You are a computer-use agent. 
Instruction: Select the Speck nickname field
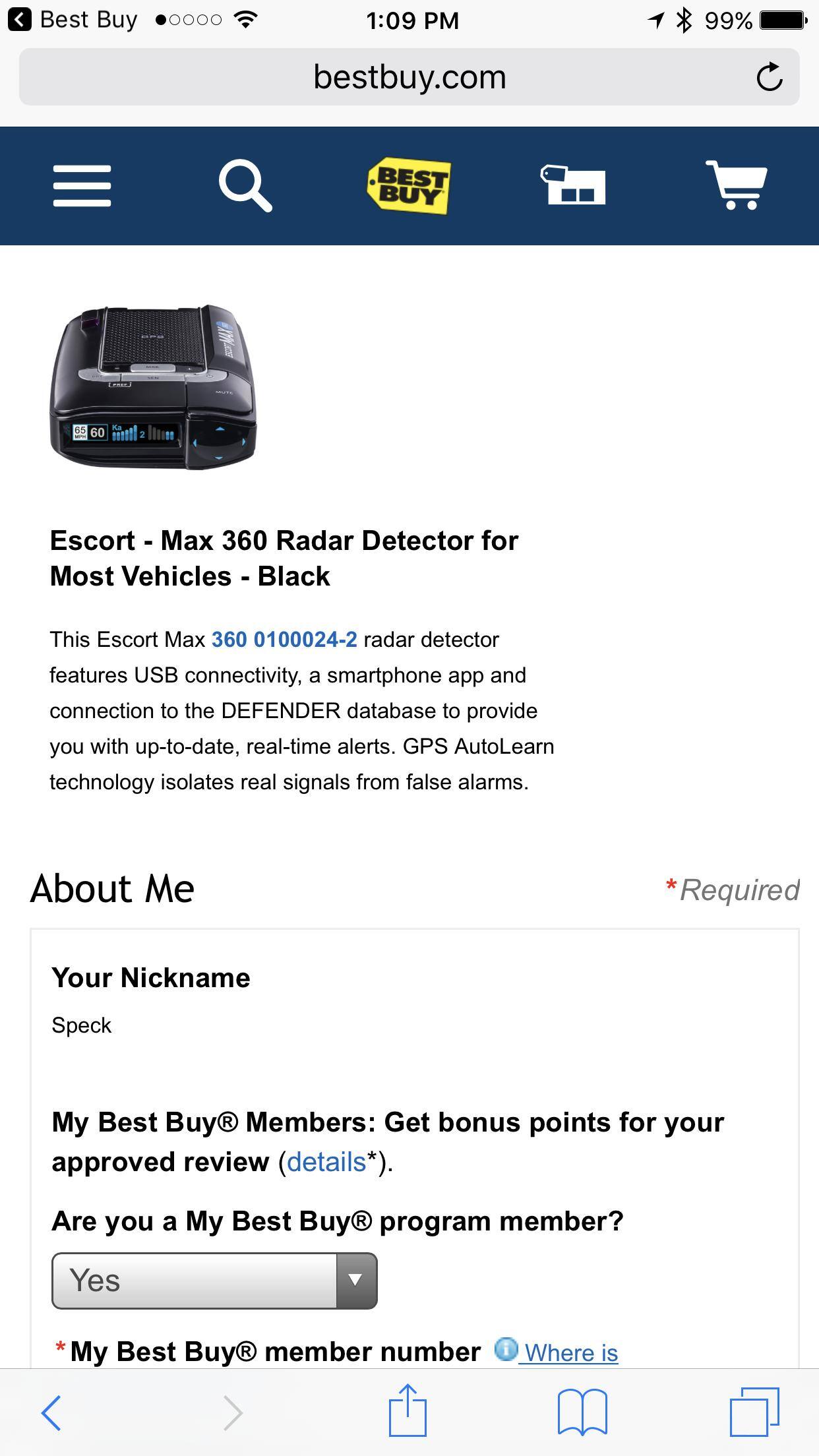(x=82, y=1025)
